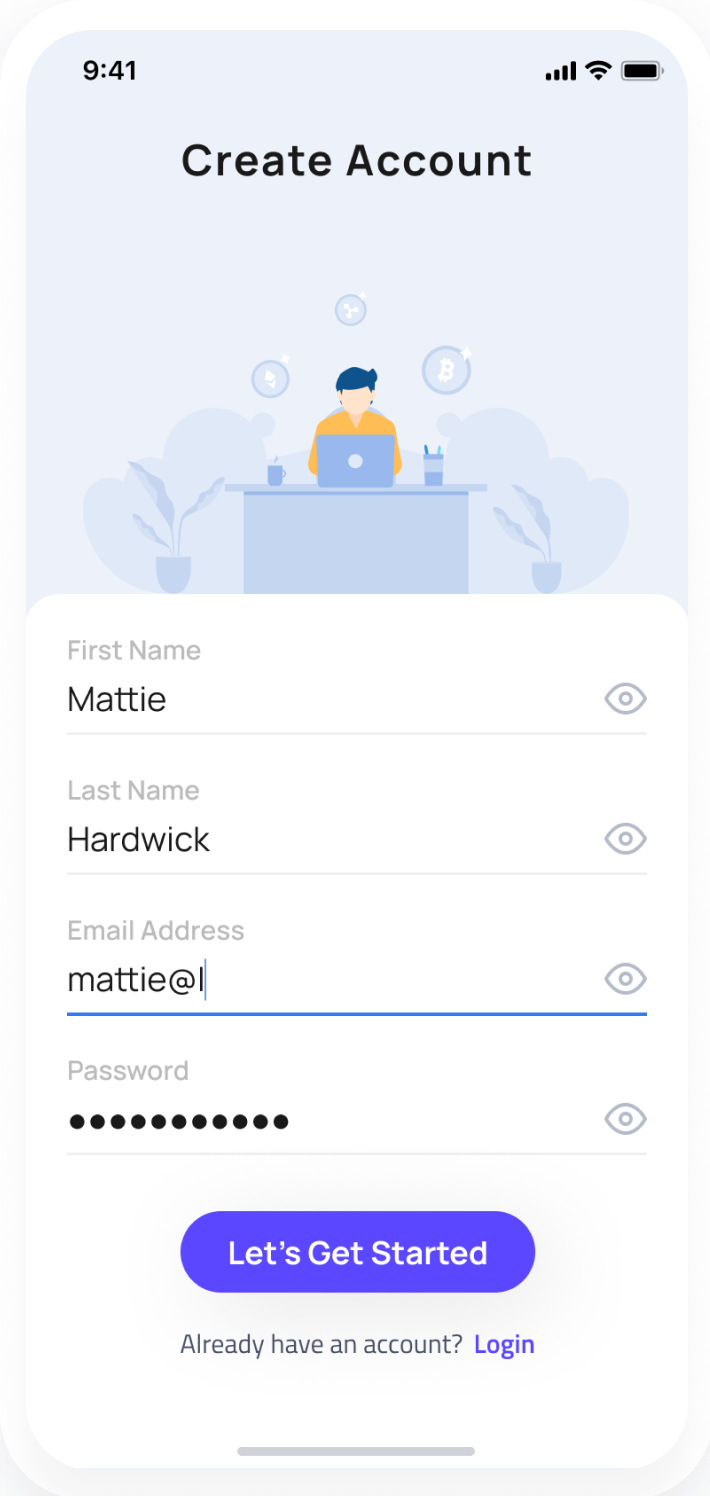This screenshot has width=710, height=1496.
Task: Tap the Last Name field
Action: (320, 839)
